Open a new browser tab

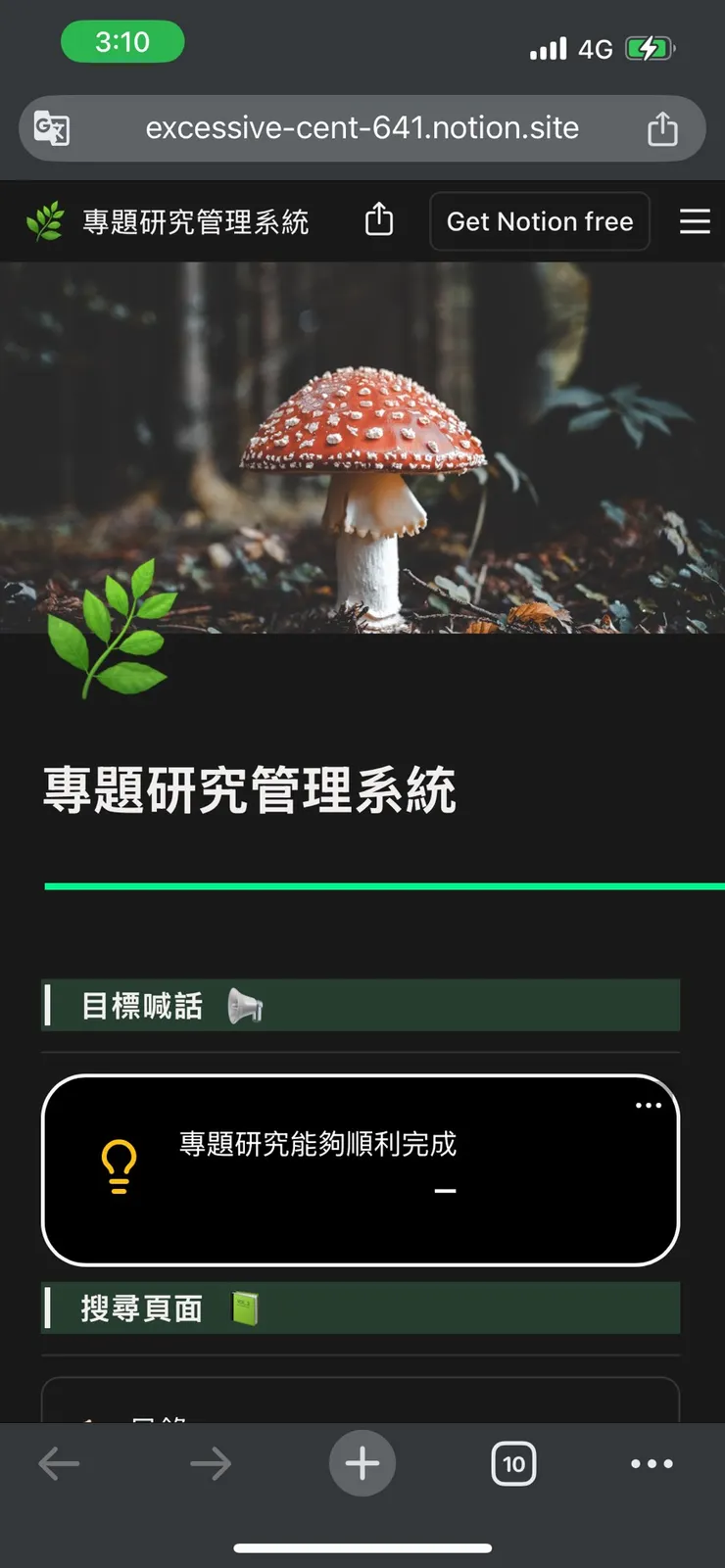coord(362,1464)
